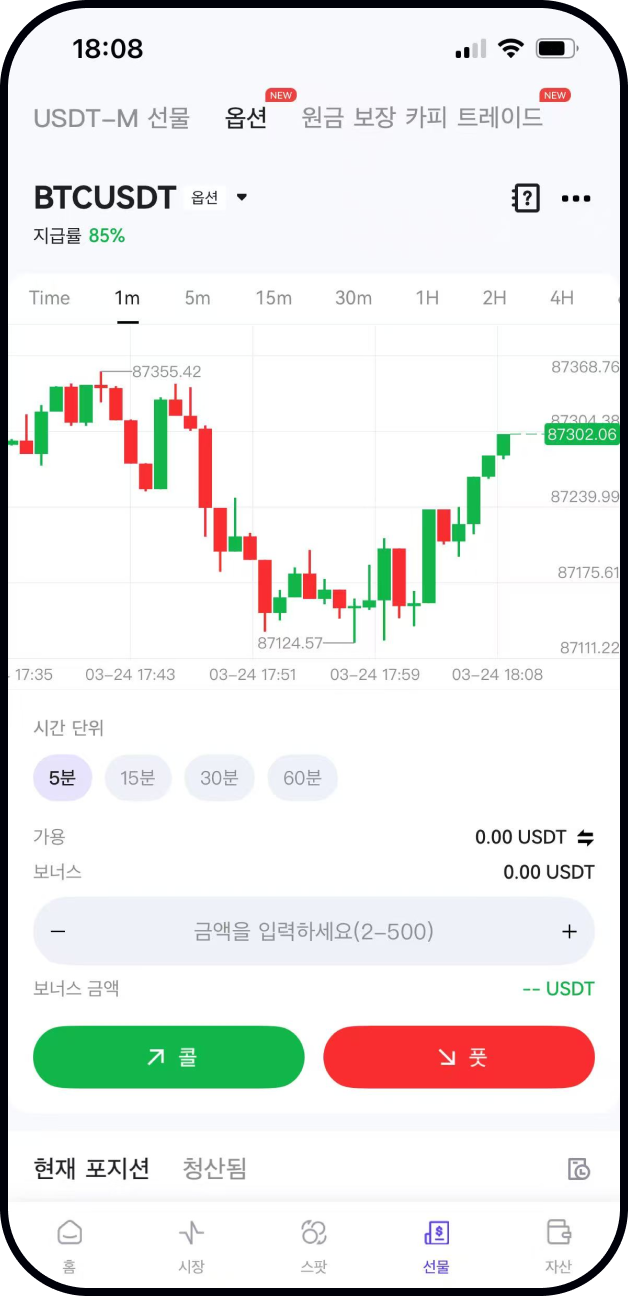The height and width of the screenshot is (1296, 628).
Task: Focus the amount input field
Action: click(314, 932)
